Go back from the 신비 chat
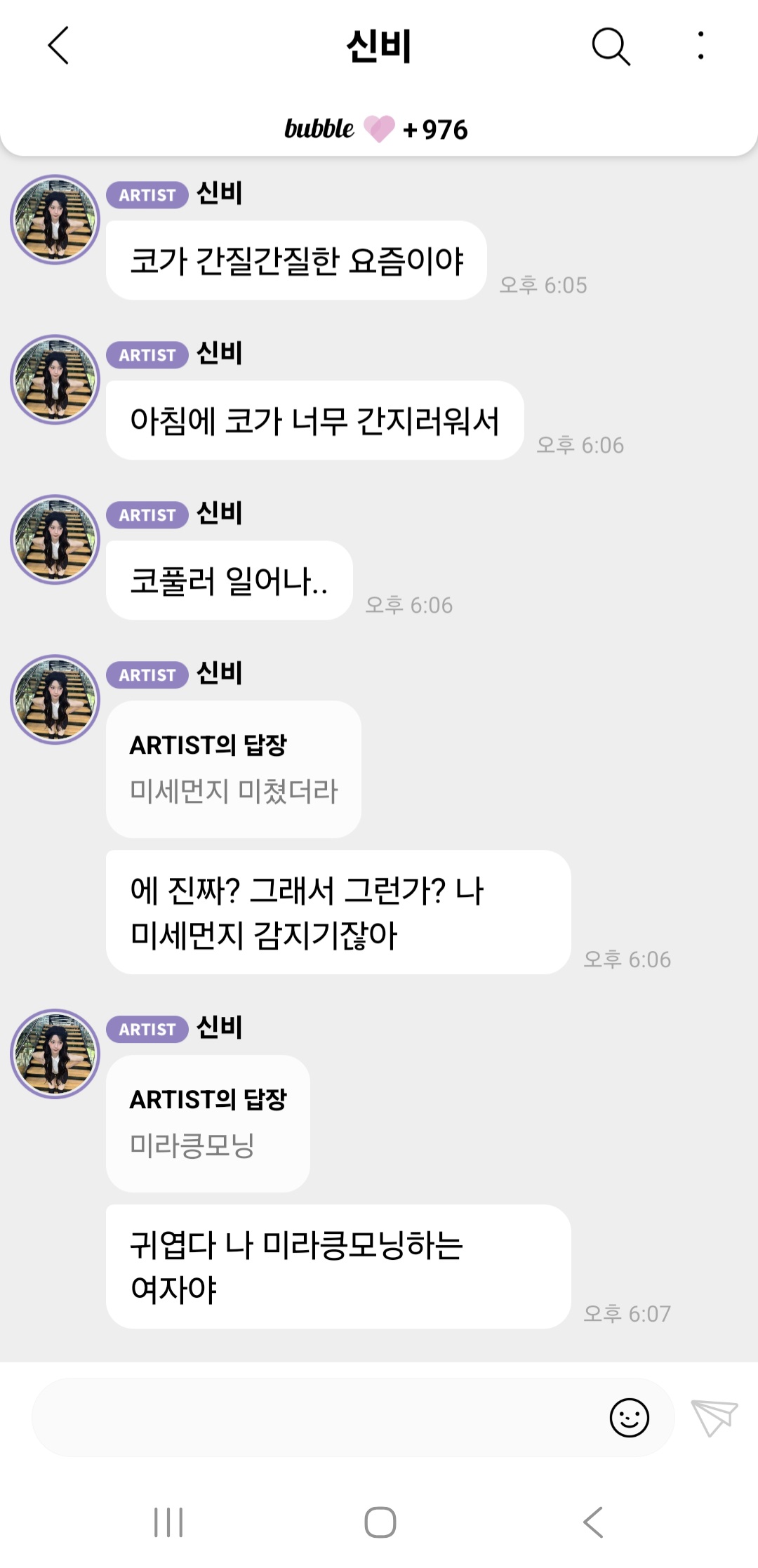The image size is (758, 1568). tap(59, 46)
